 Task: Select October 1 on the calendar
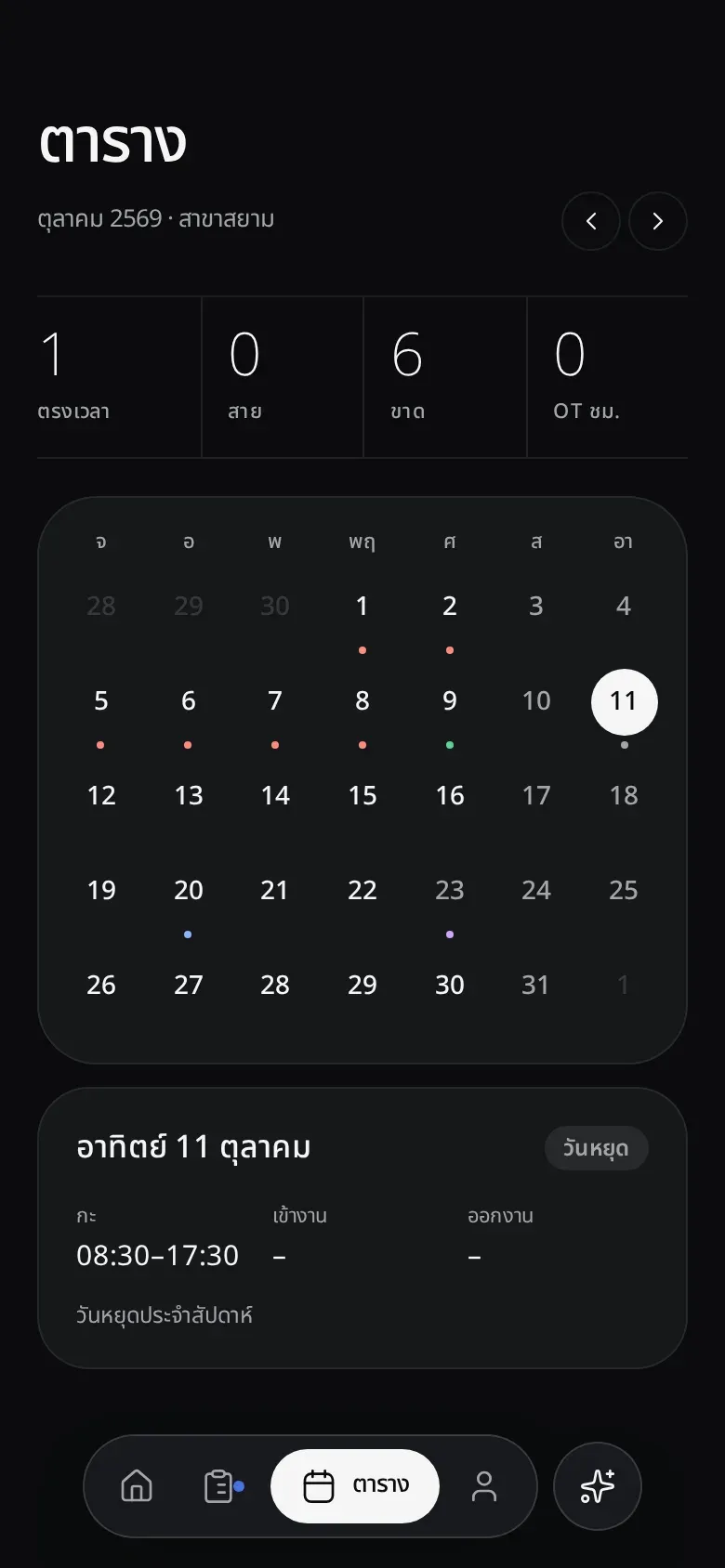[362, 614]
